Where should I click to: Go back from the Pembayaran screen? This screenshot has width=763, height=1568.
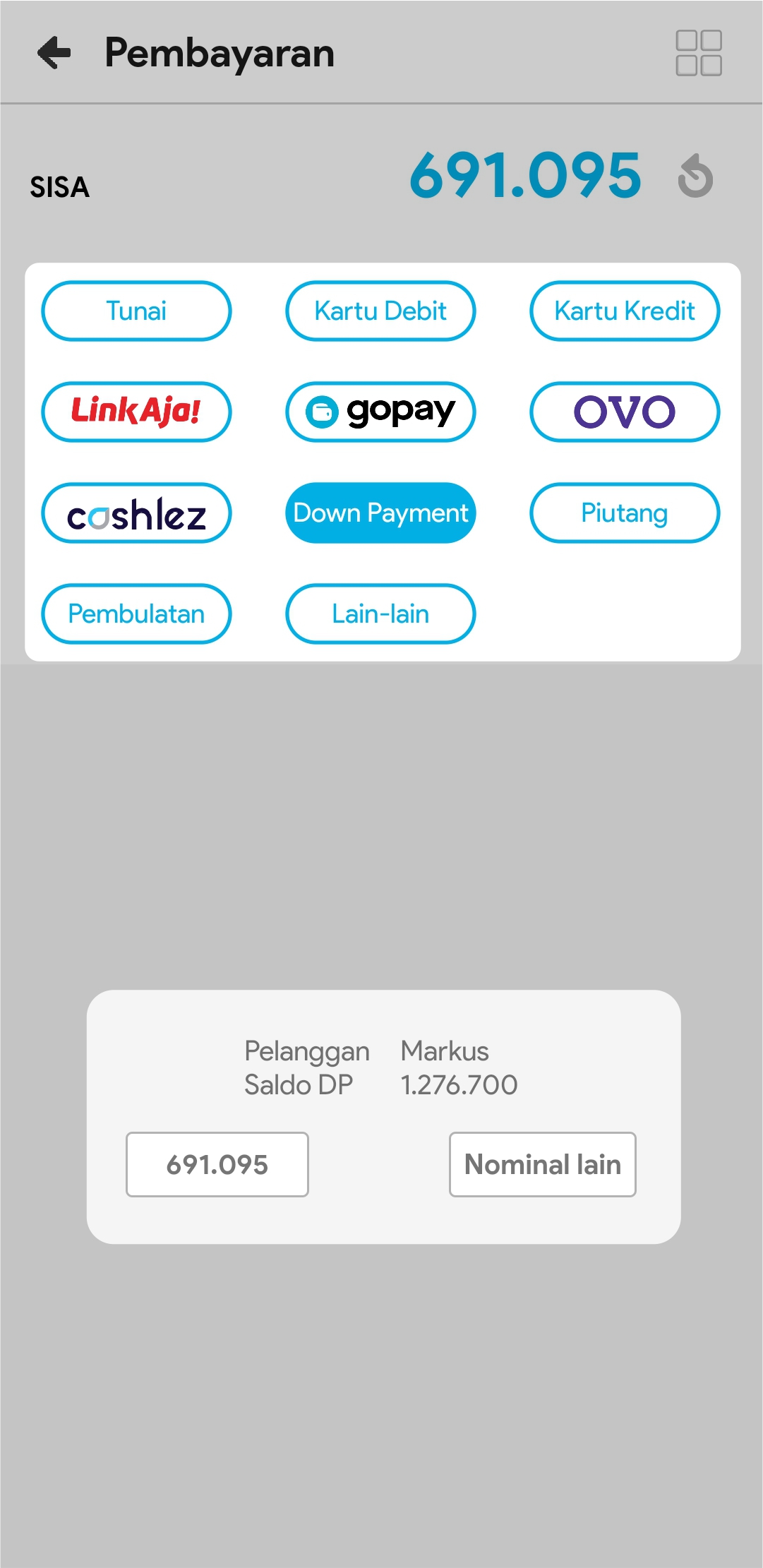(x=55, y=53)
